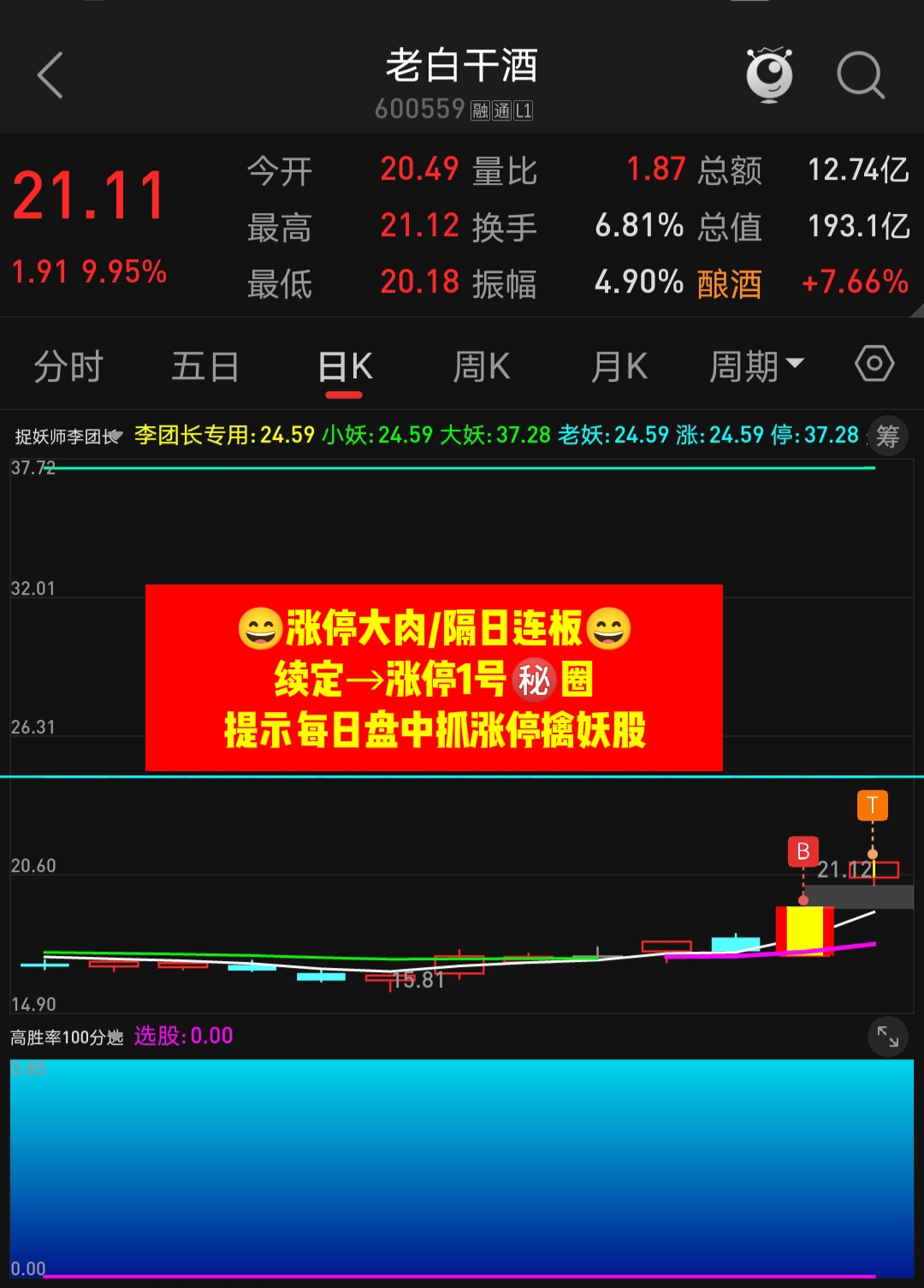Switch to the 月K tab
The image size is (924, 1288).
point(619,367)
